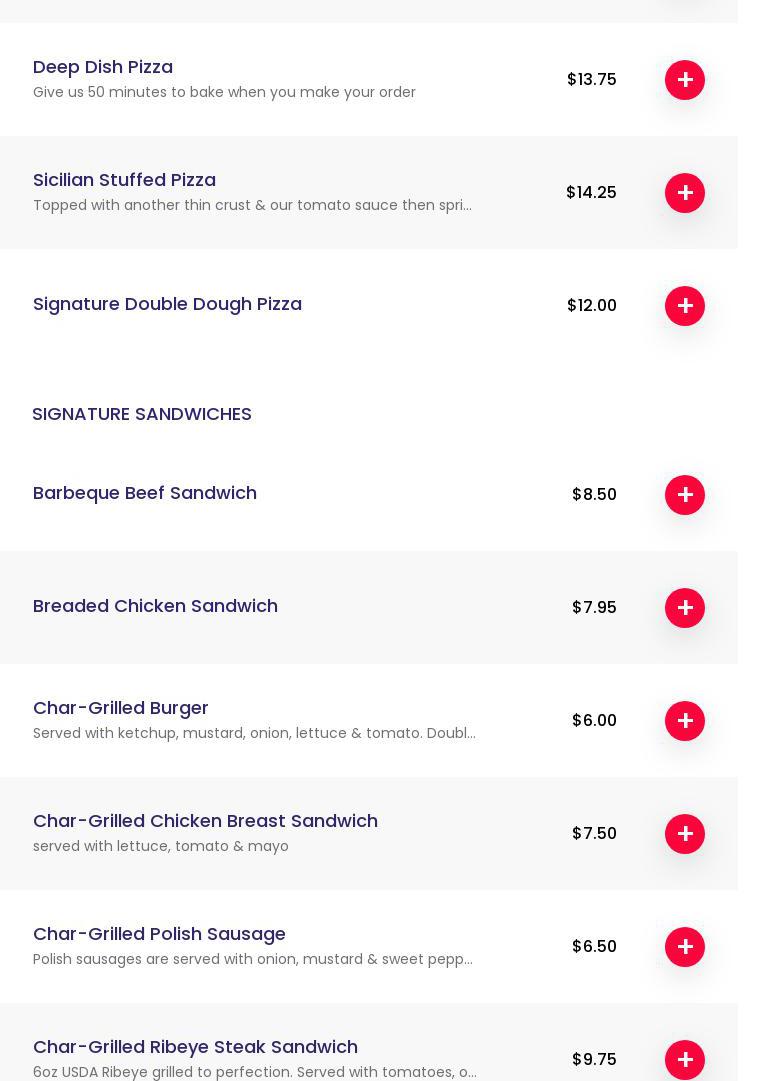Open Deep Dish Pizza item details
Viewport: 770px width, 1081px height.
coord(103,67)
